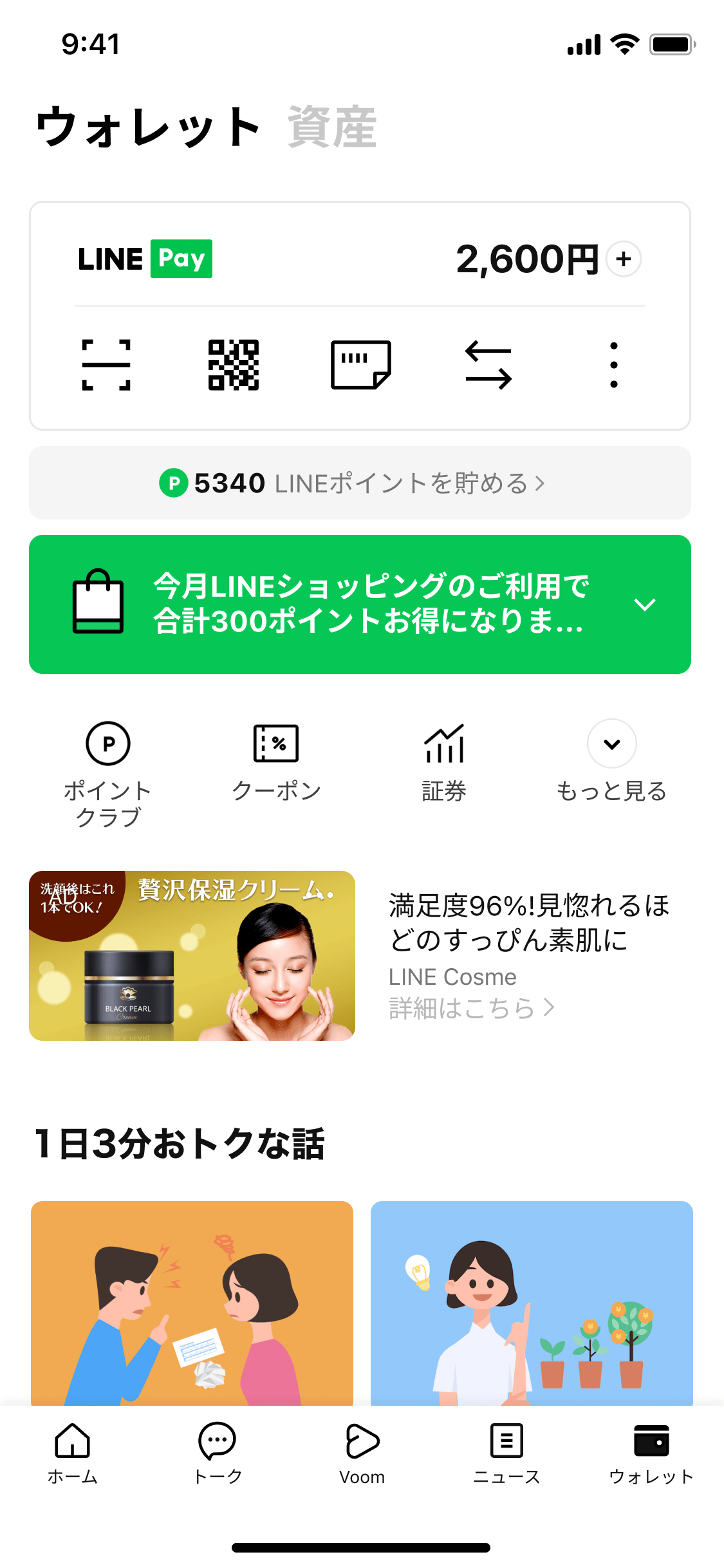Open the LINE Cosme cream ad
Image resolution: width=724 pixels, height=1568 pixels.
(x=192, y=955)
